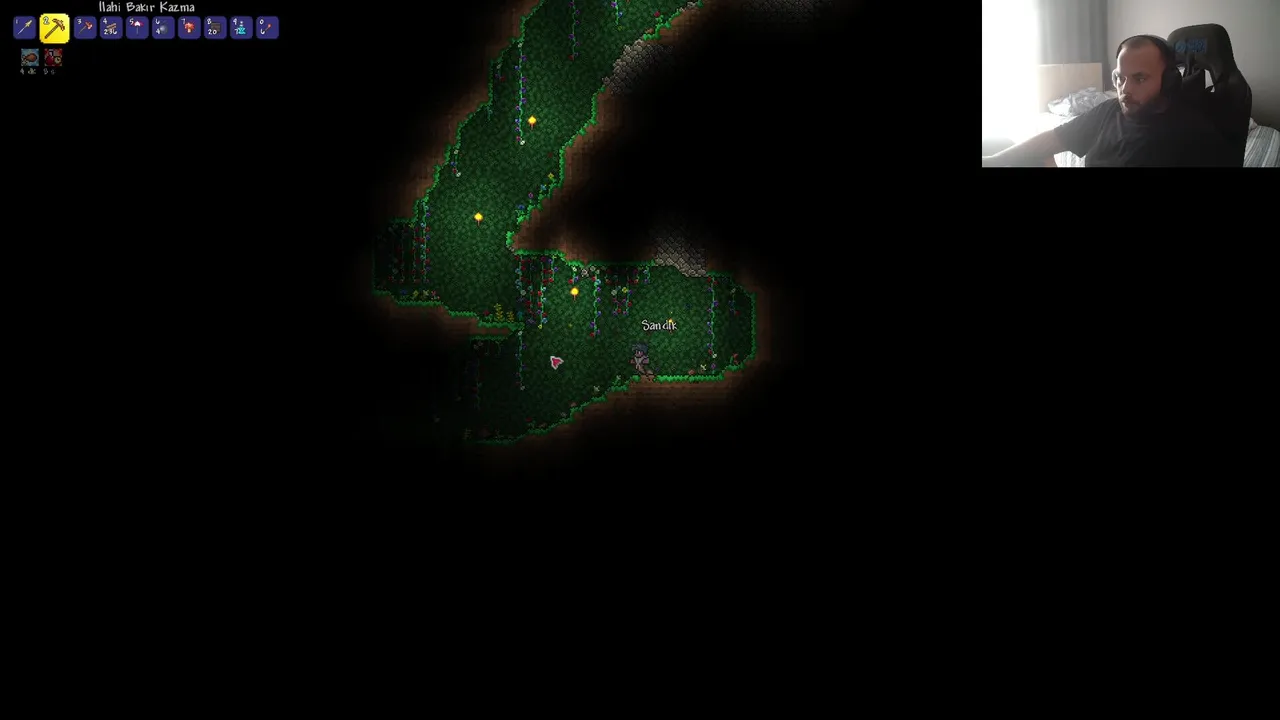Select the wood stack in slot 4
Screen dimensions: 1280x720
111,28
